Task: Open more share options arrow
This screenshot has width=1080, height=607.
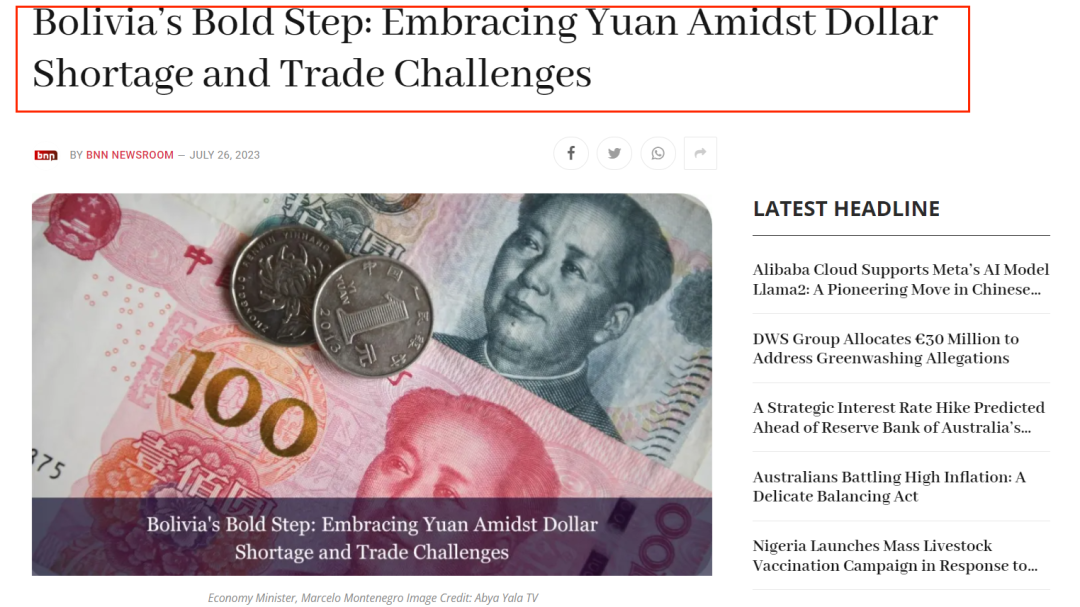Action: 700,153
